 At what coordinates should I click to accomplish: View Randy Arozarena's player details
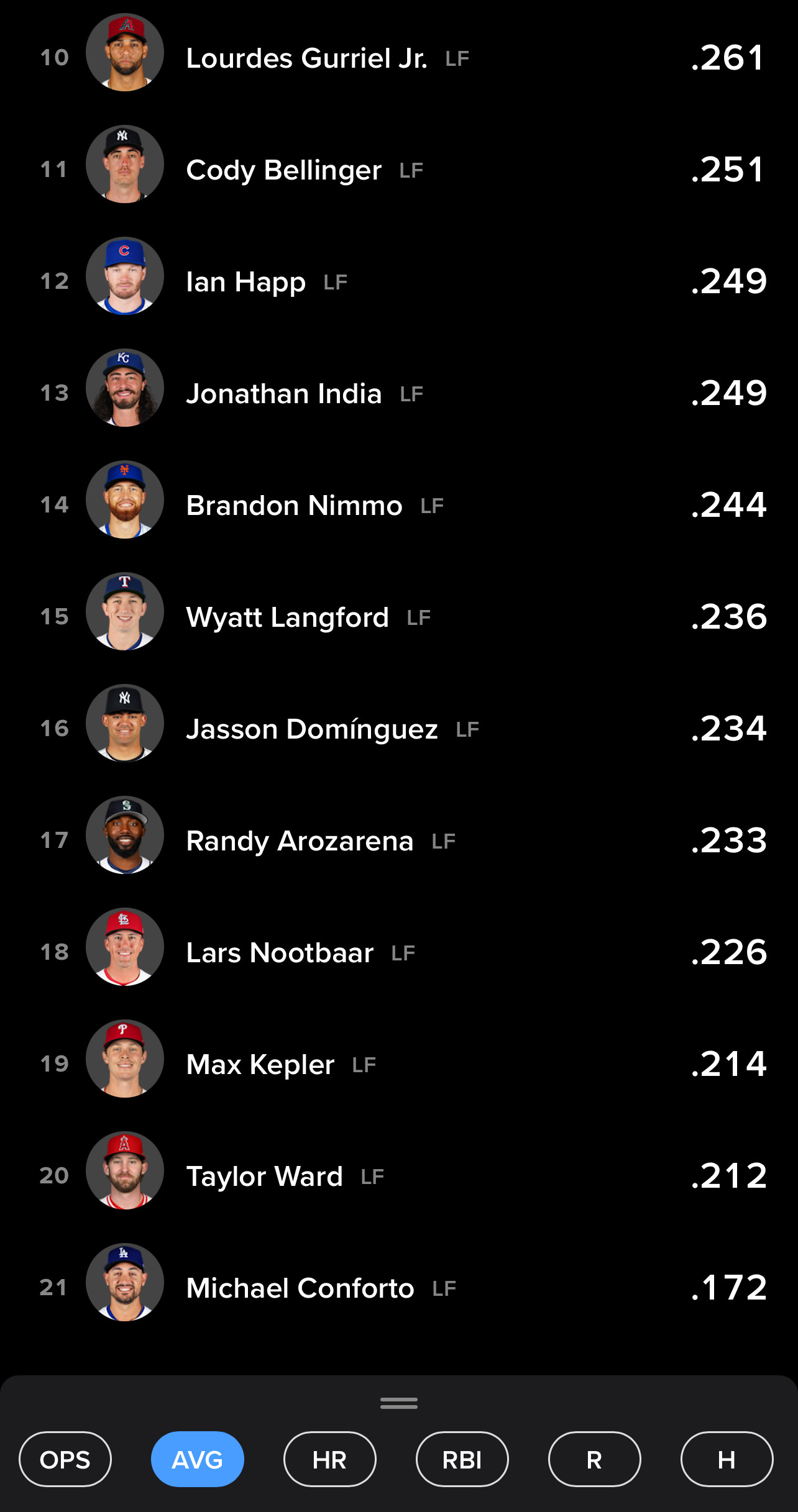point(399,840)
